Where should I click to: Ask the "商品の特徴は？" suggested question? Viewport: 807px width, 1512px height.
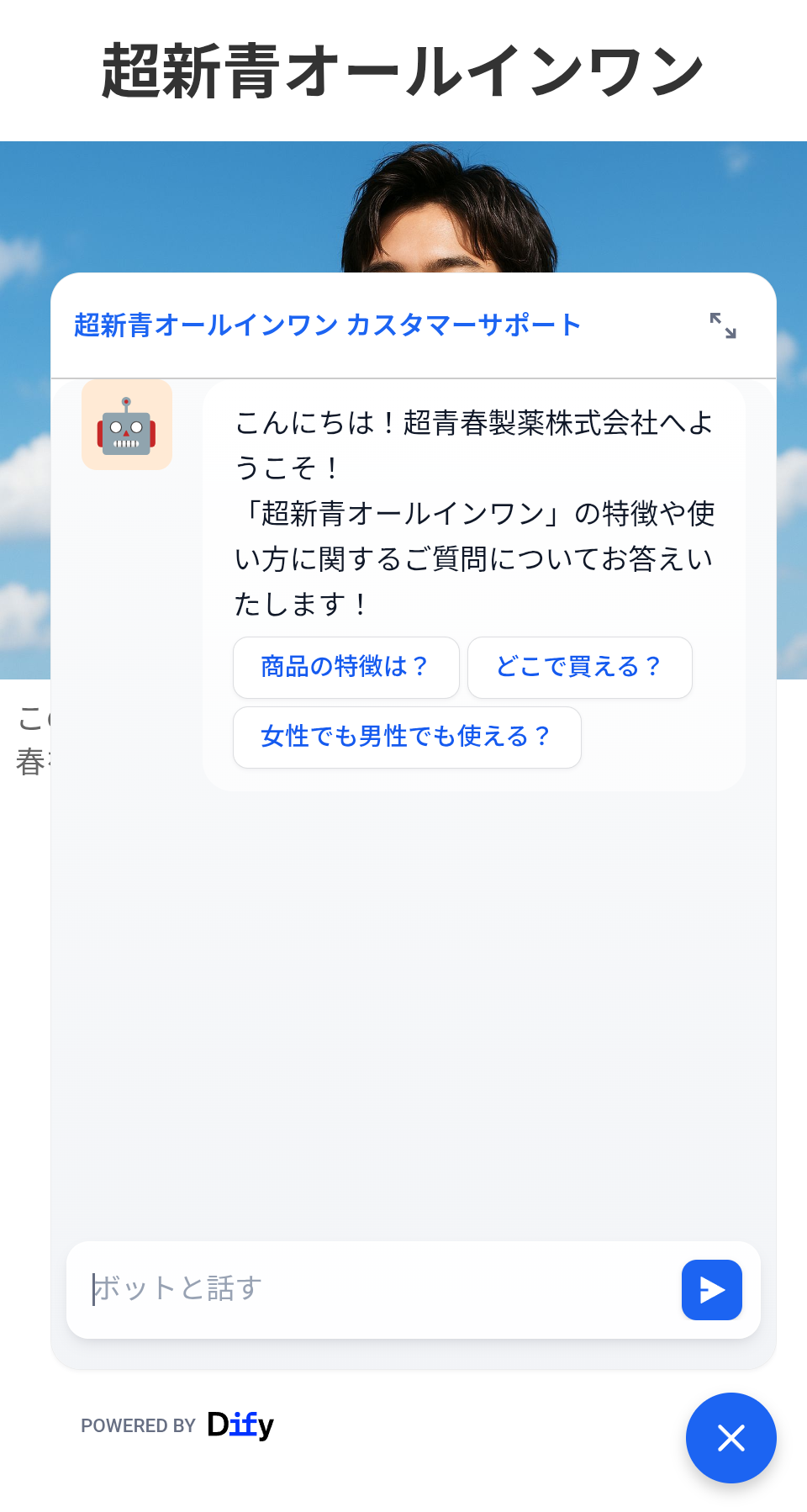(x=345, y=667)
